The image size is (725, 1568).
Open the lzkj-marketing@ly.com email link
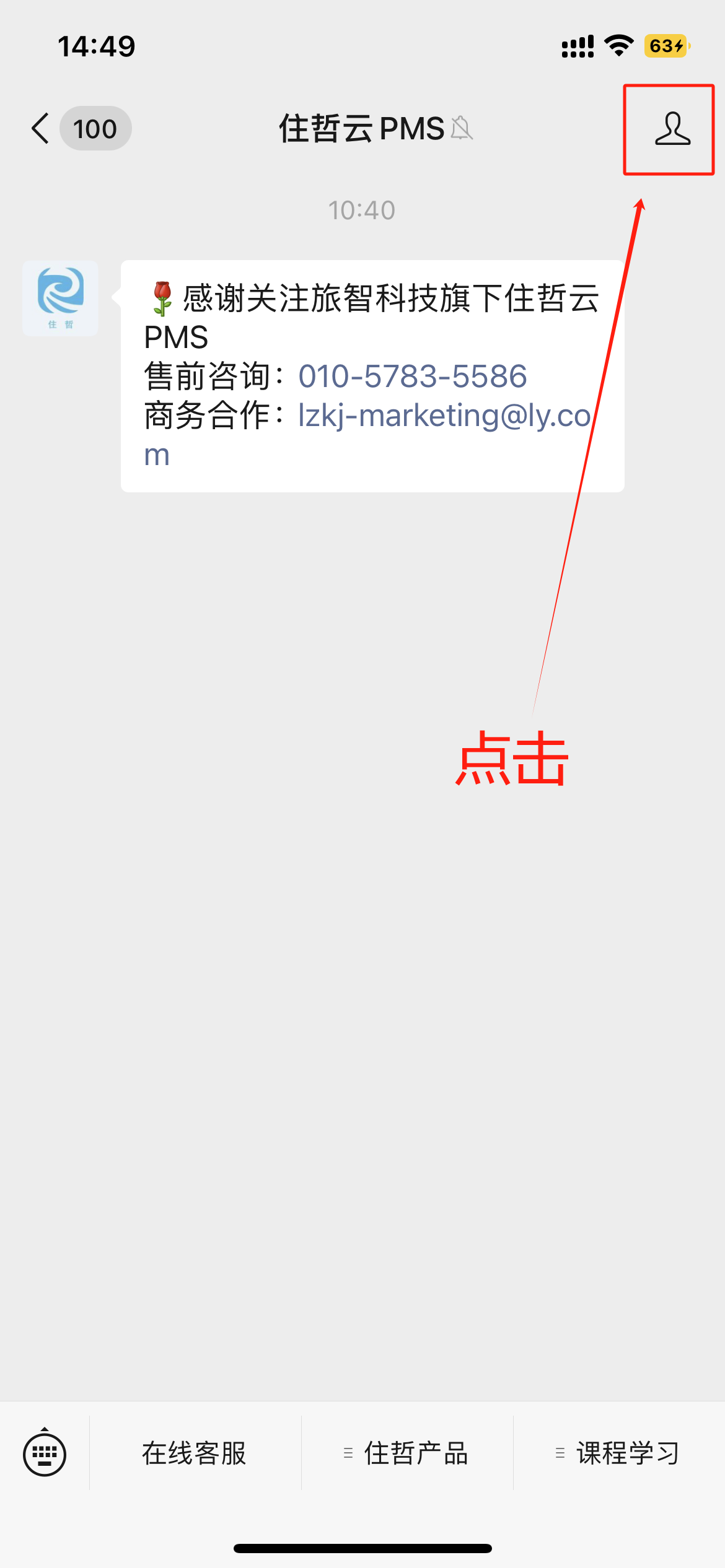click(367, 434)
